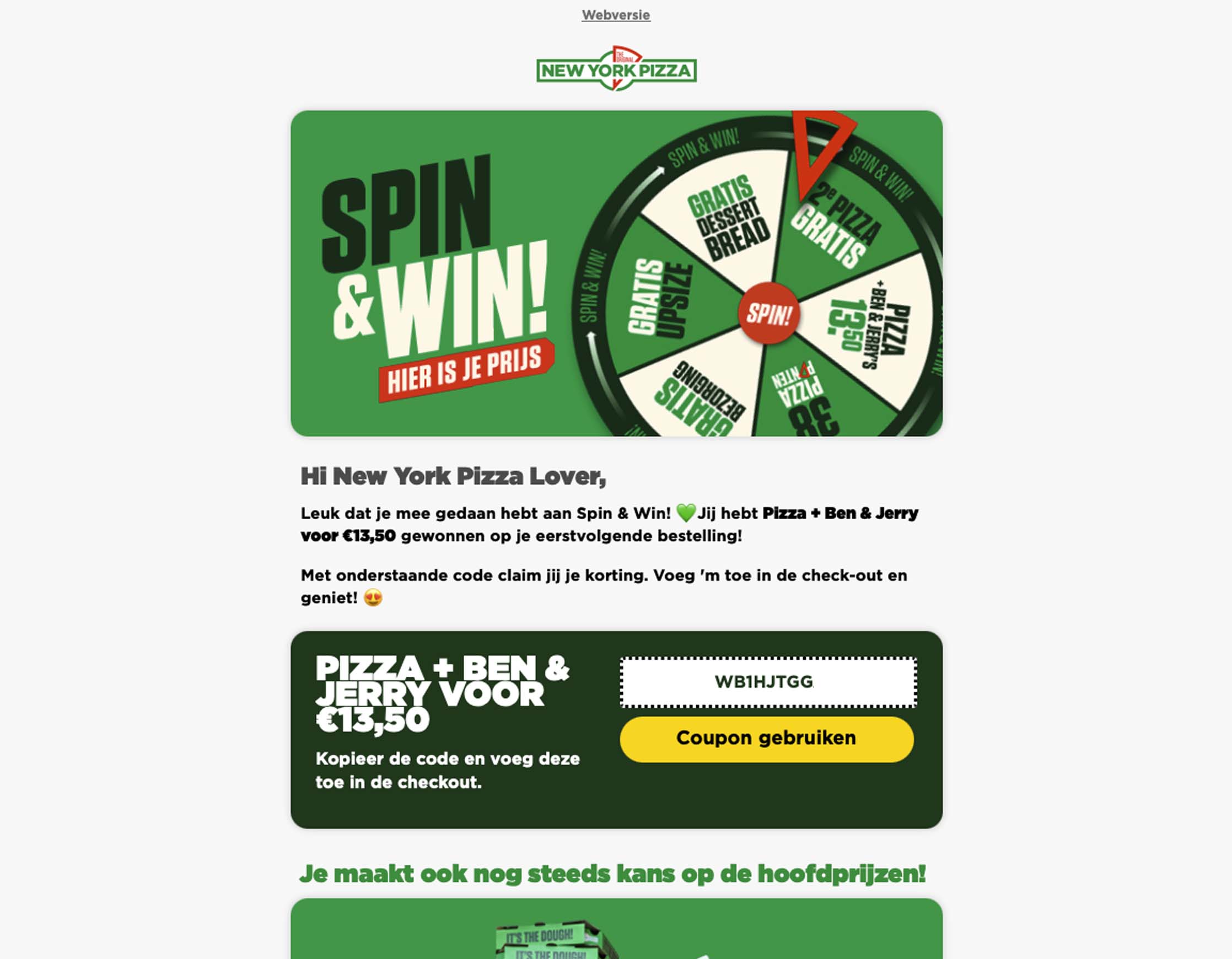Viewport: 1232px width, 959px height.
Task: Select the coupon code WB1HJTGG box
Action: [x=768, y=682]
